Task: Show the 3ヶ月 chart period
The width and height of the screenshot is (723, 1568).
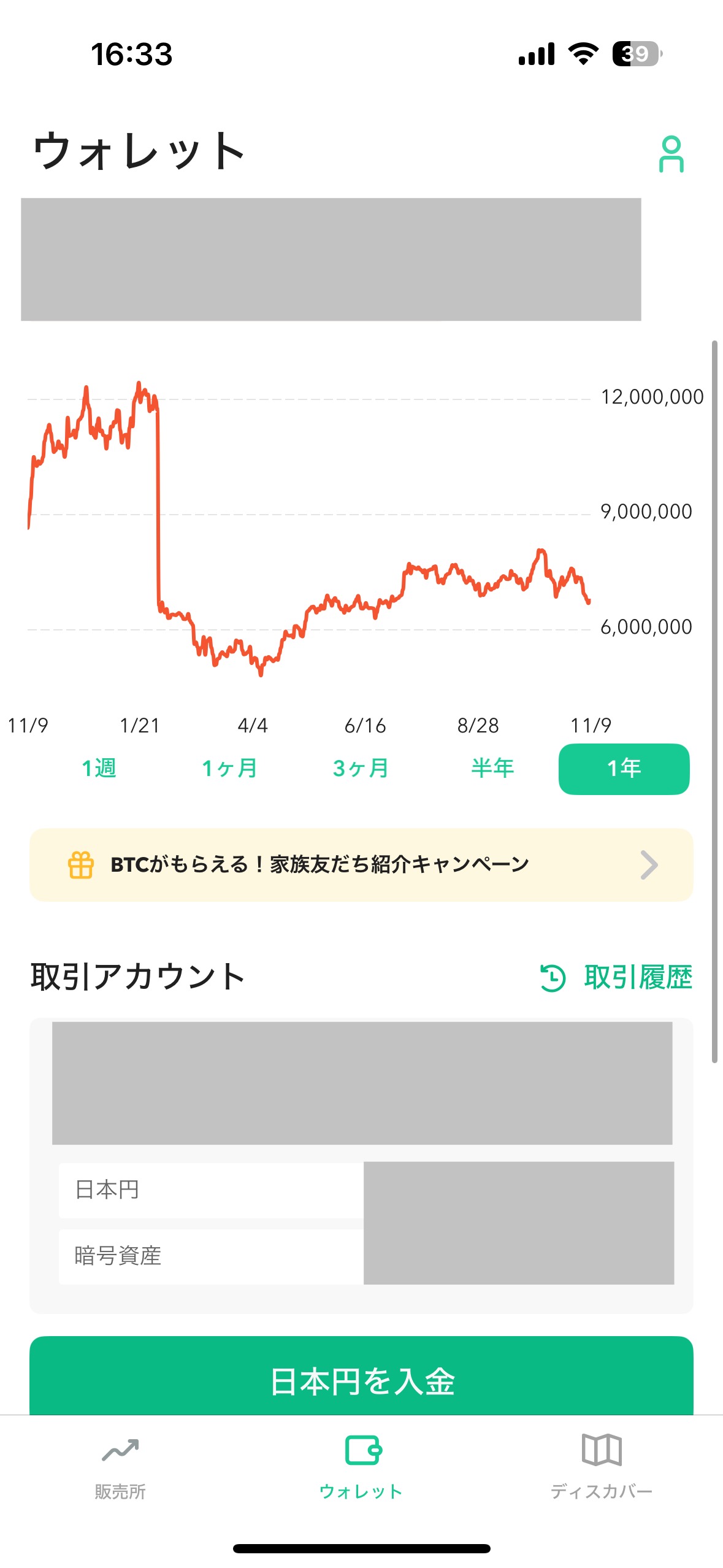Action: coord(361,768)
